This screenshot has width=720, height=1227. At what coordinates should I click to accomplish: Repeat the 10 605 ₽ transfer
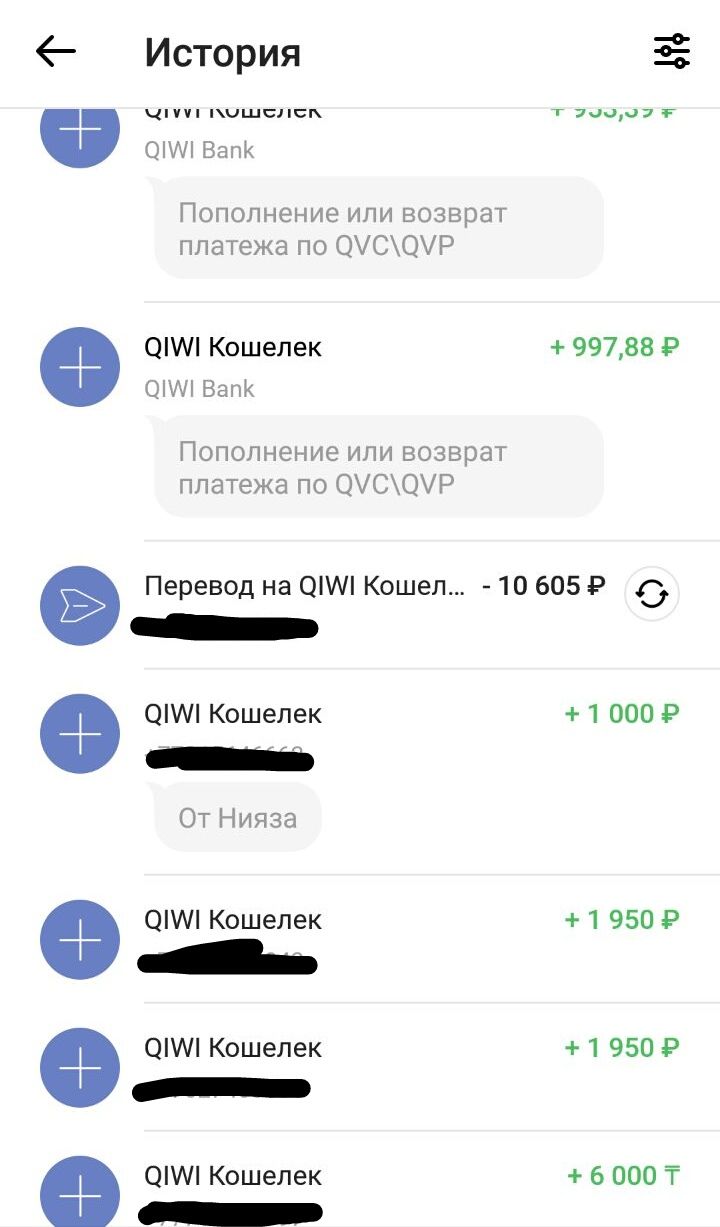tap(652, 595)
